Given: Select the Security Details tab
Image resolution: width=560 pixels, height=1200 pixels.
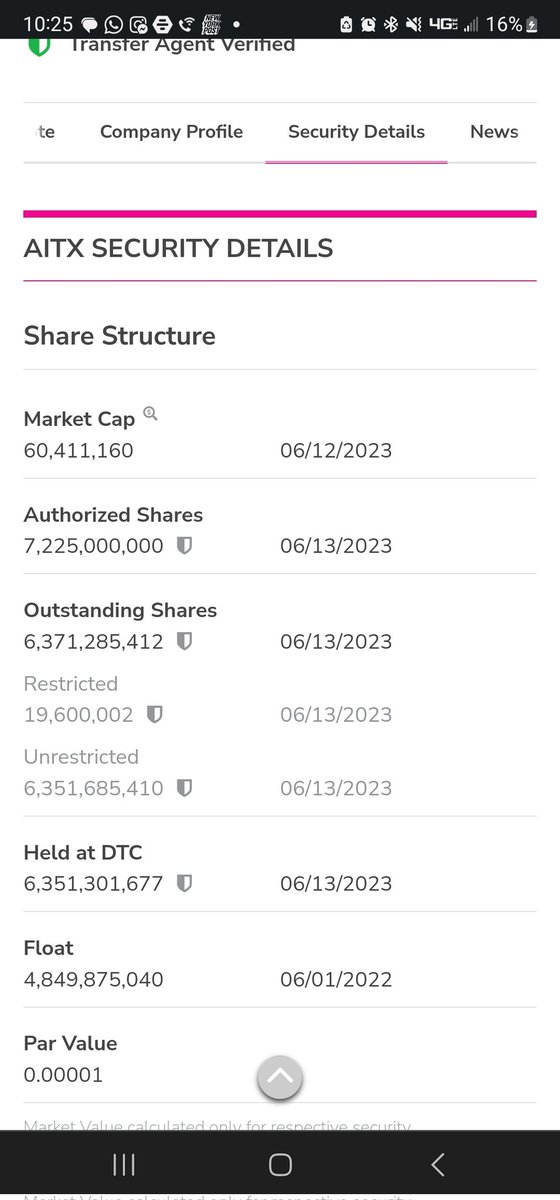Looking at the screenshot, I should (356, 132).
